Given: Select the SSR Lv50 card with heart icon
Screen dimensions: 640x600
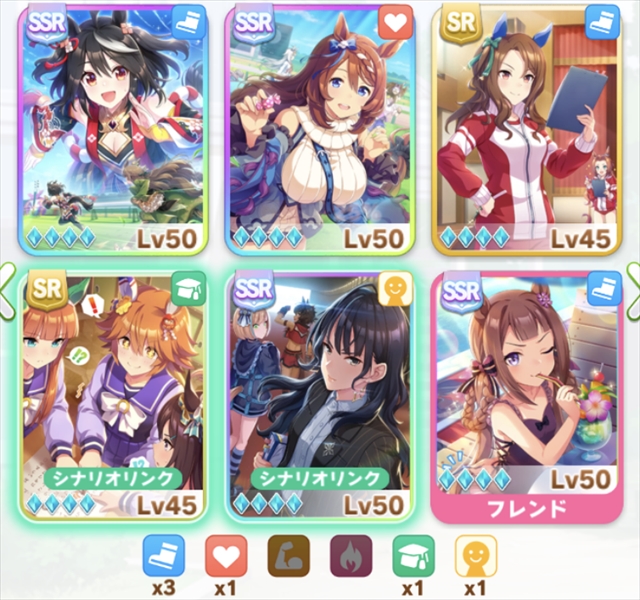Looking at the screenshot, I should 318,130.
